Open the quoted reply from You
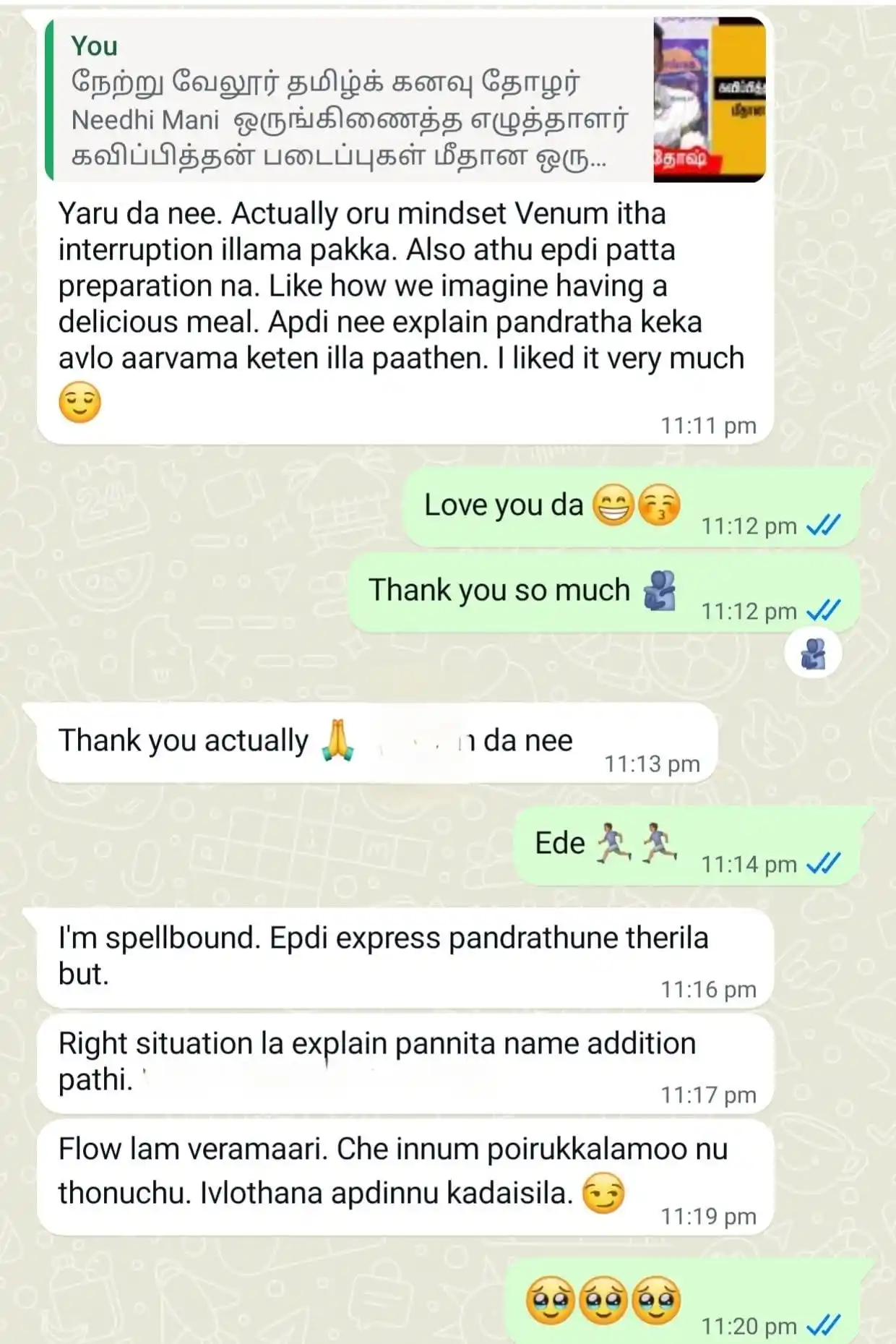 coord(347,101)
